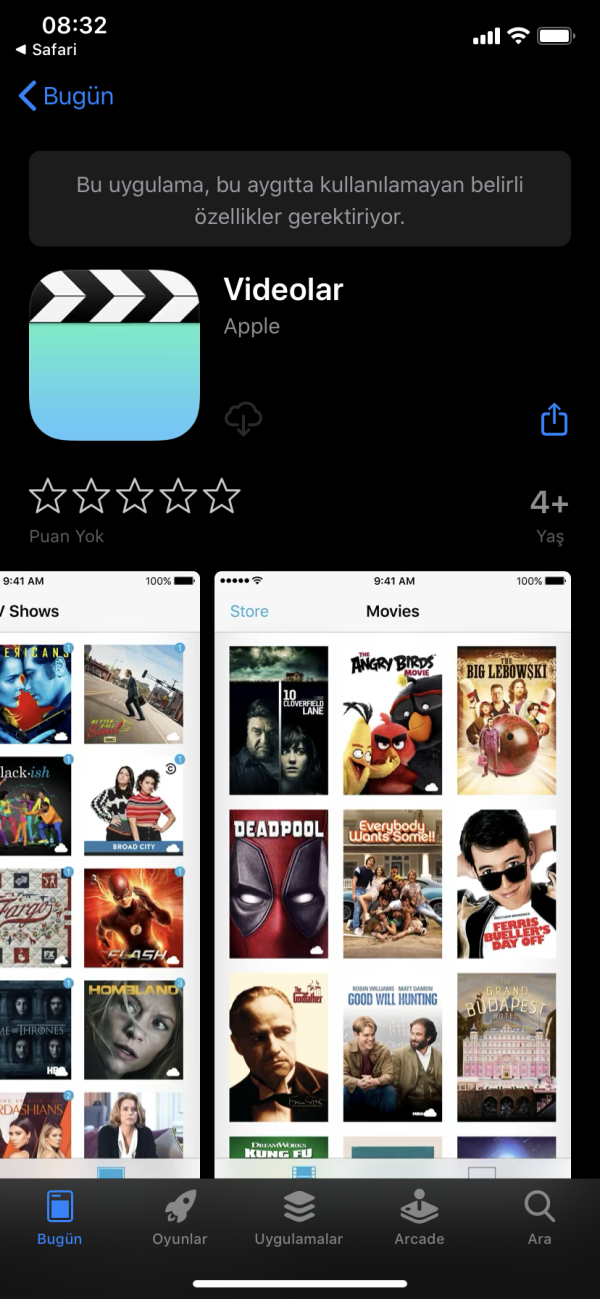Switch to the Uygulamalar tab
This screenshot has height=1299, width=600.
coord(299,1218)
